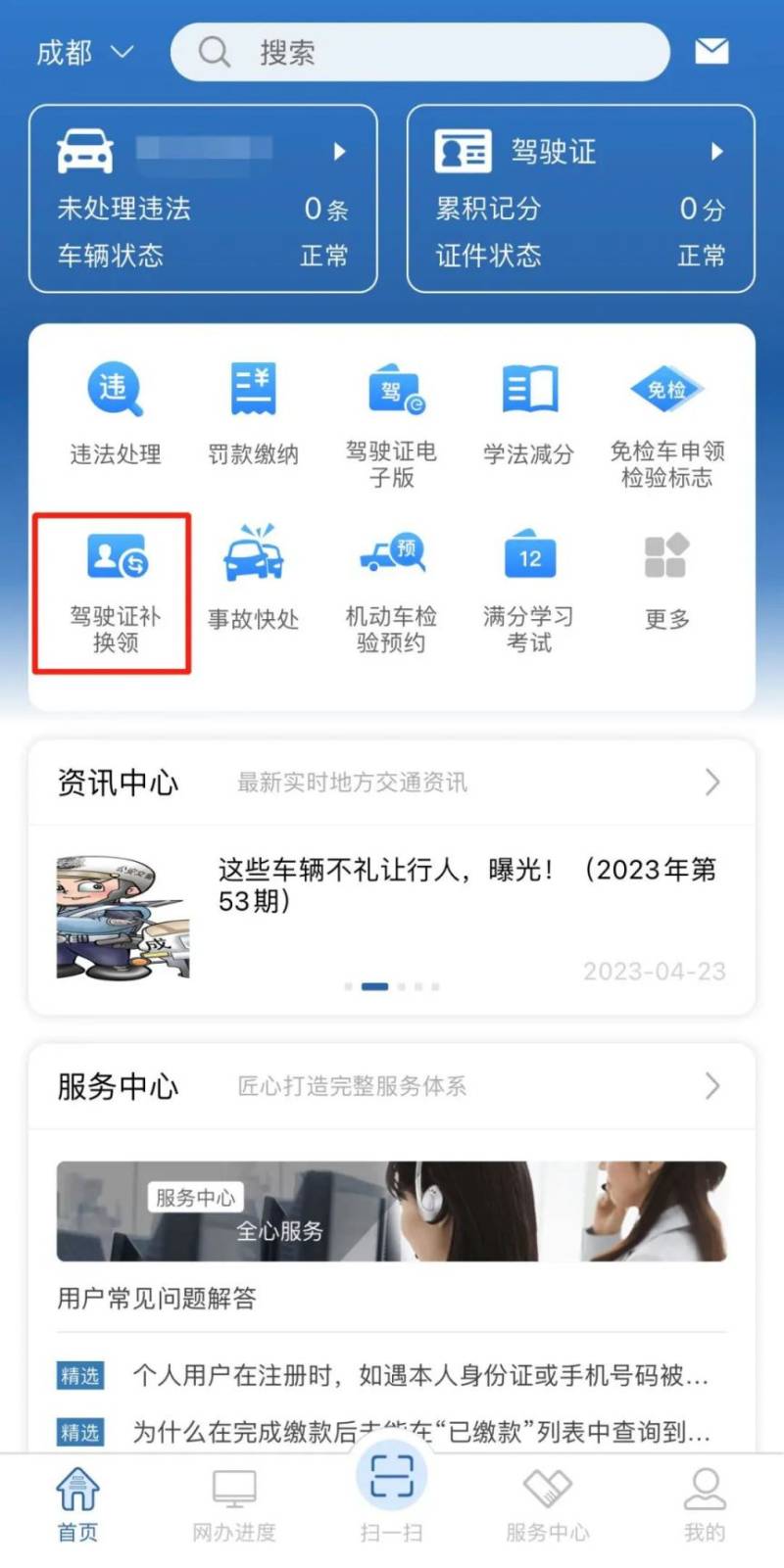
Task: Expand the 成都 city selector dropdown
Action: tap(83, 54)
